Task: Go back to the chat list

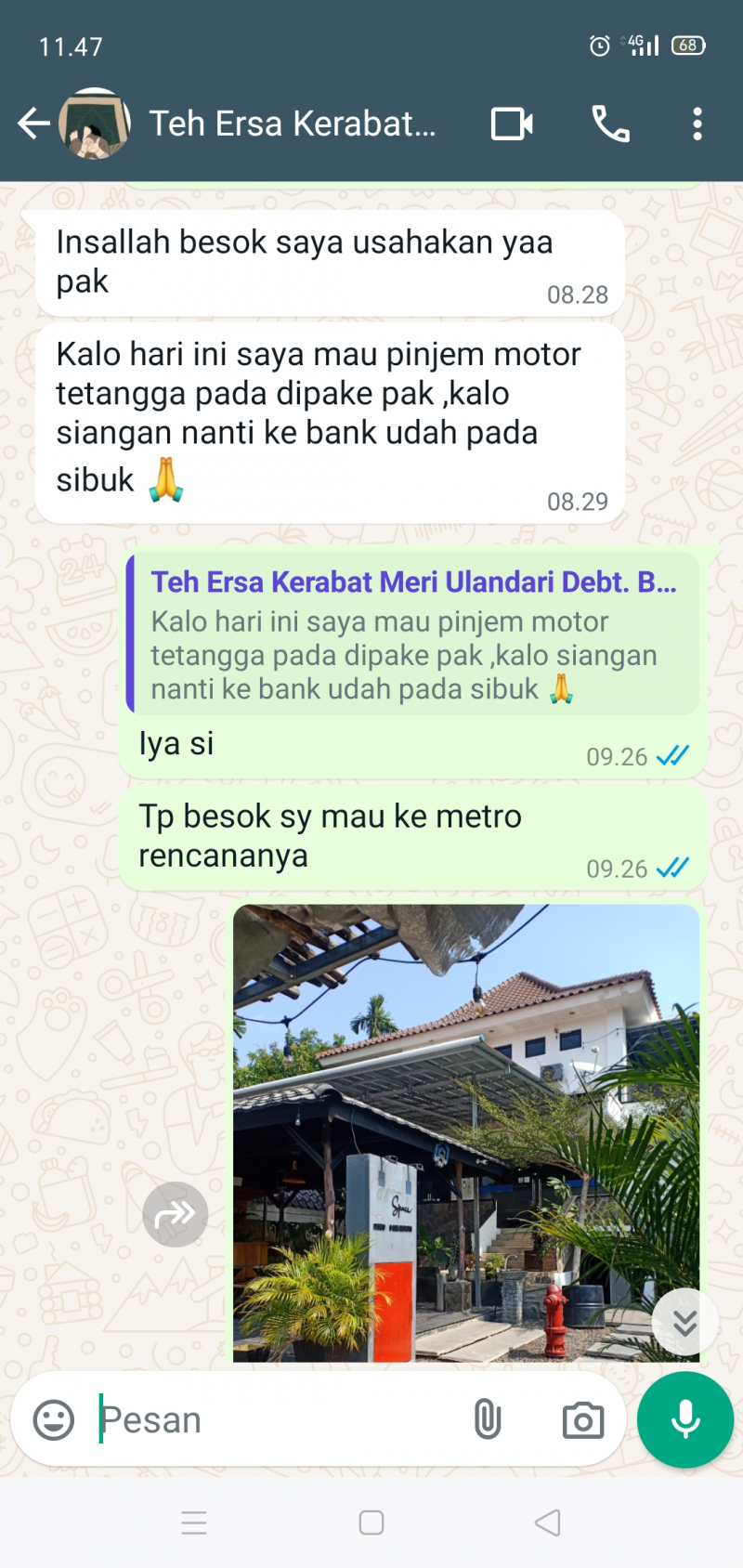Action: (33, 124)
